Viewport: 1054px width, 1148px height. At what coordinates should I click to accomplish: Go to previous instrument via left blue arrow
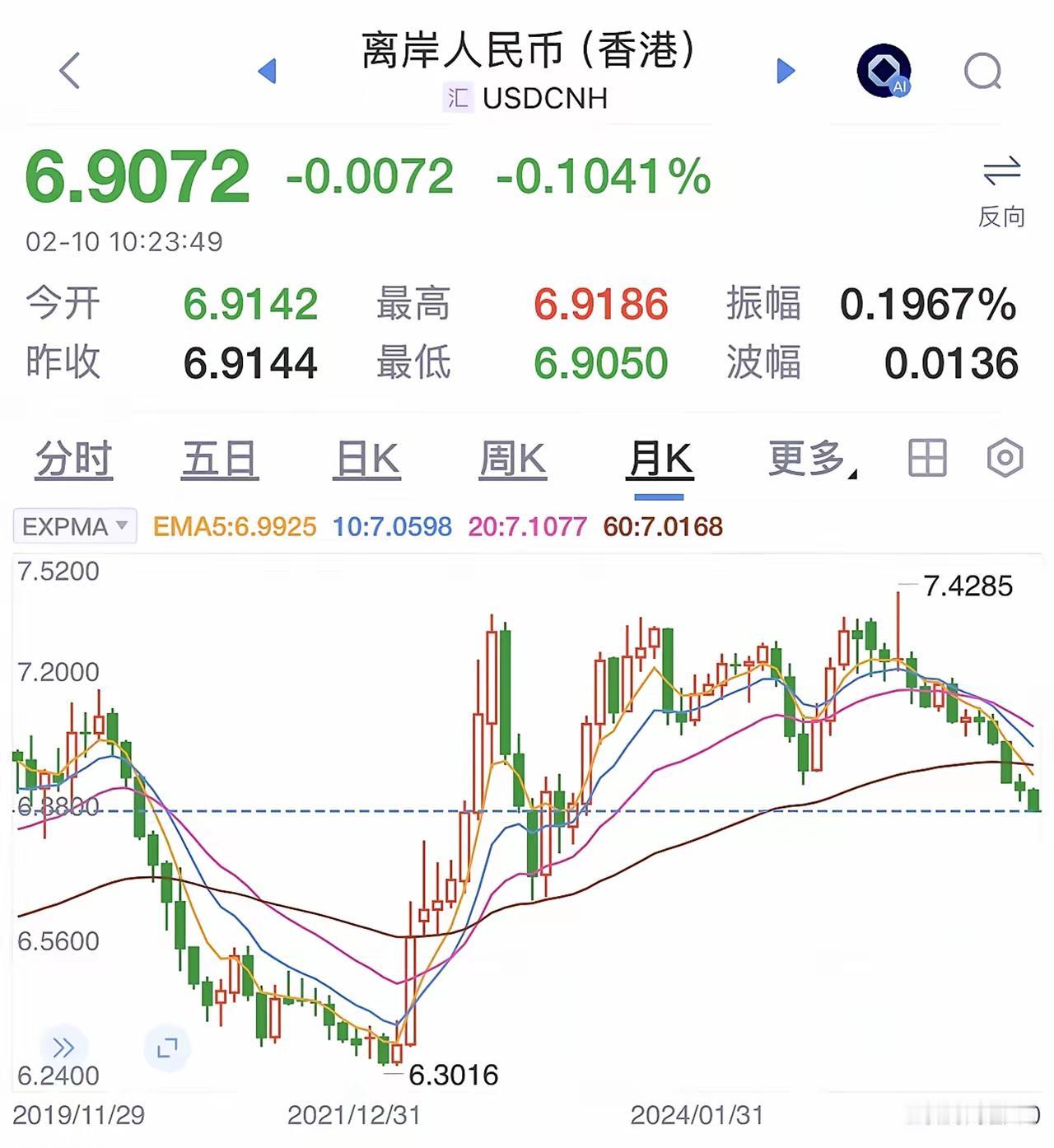268,72
